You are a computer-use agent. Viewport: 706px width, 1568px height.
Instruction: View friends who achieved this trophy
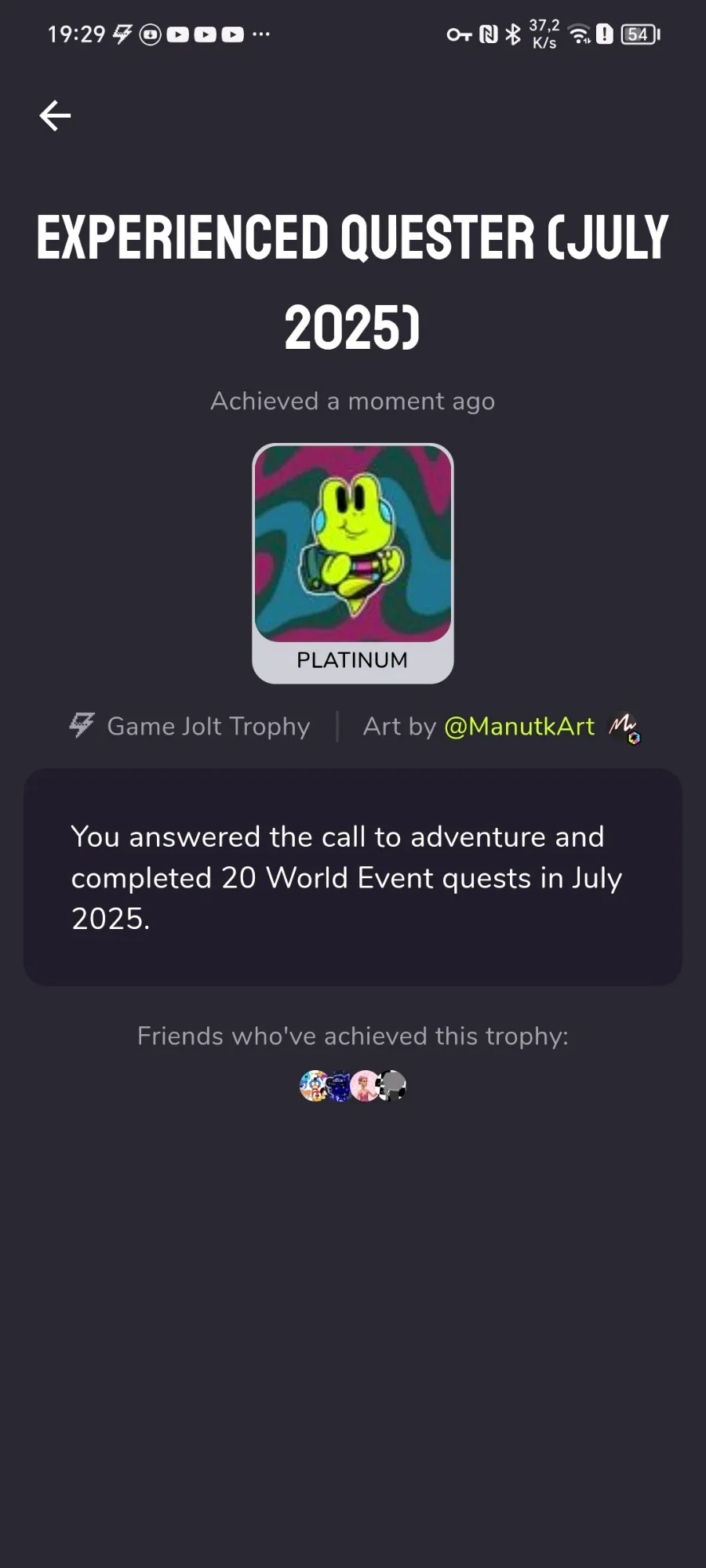click(352, 1086)
